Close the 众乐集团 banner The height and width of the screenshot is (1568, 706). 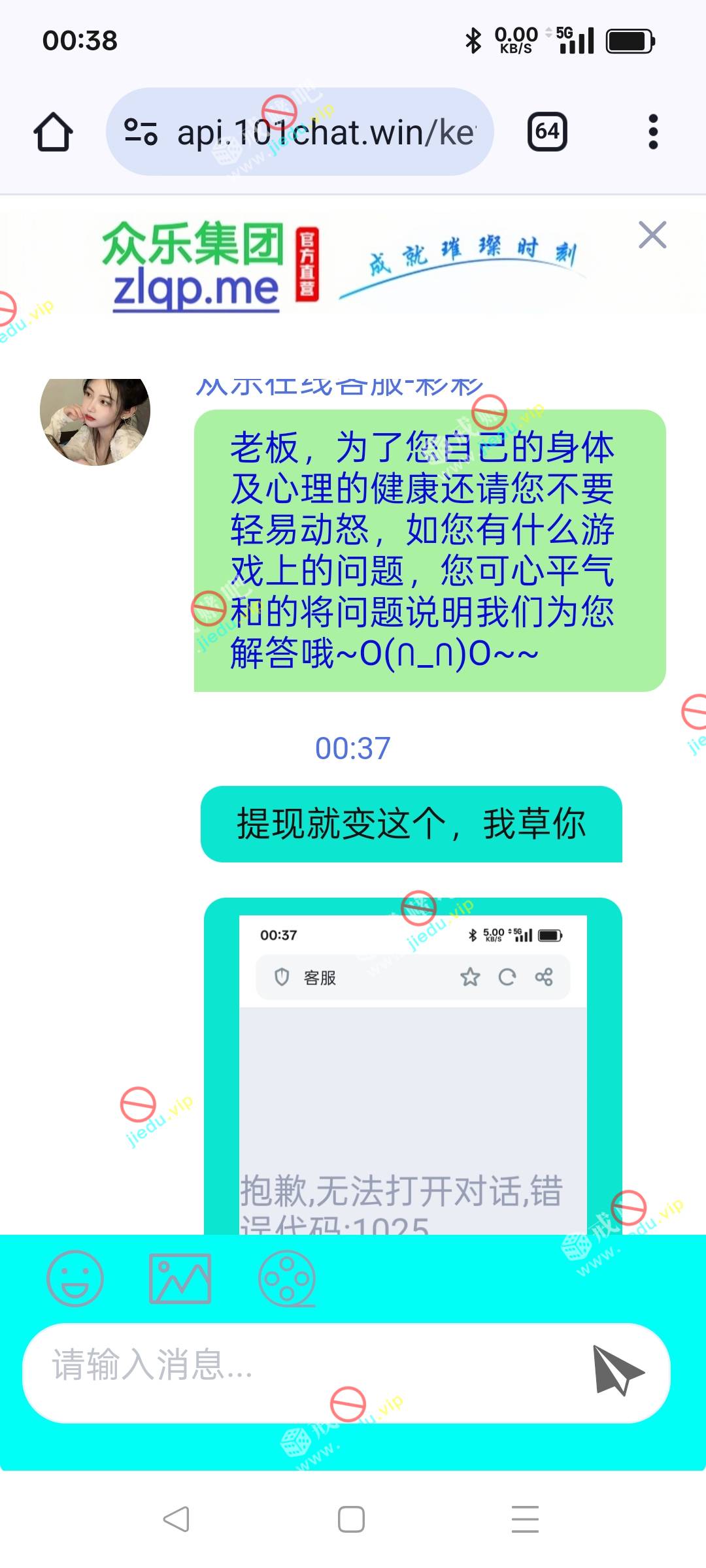652,235
